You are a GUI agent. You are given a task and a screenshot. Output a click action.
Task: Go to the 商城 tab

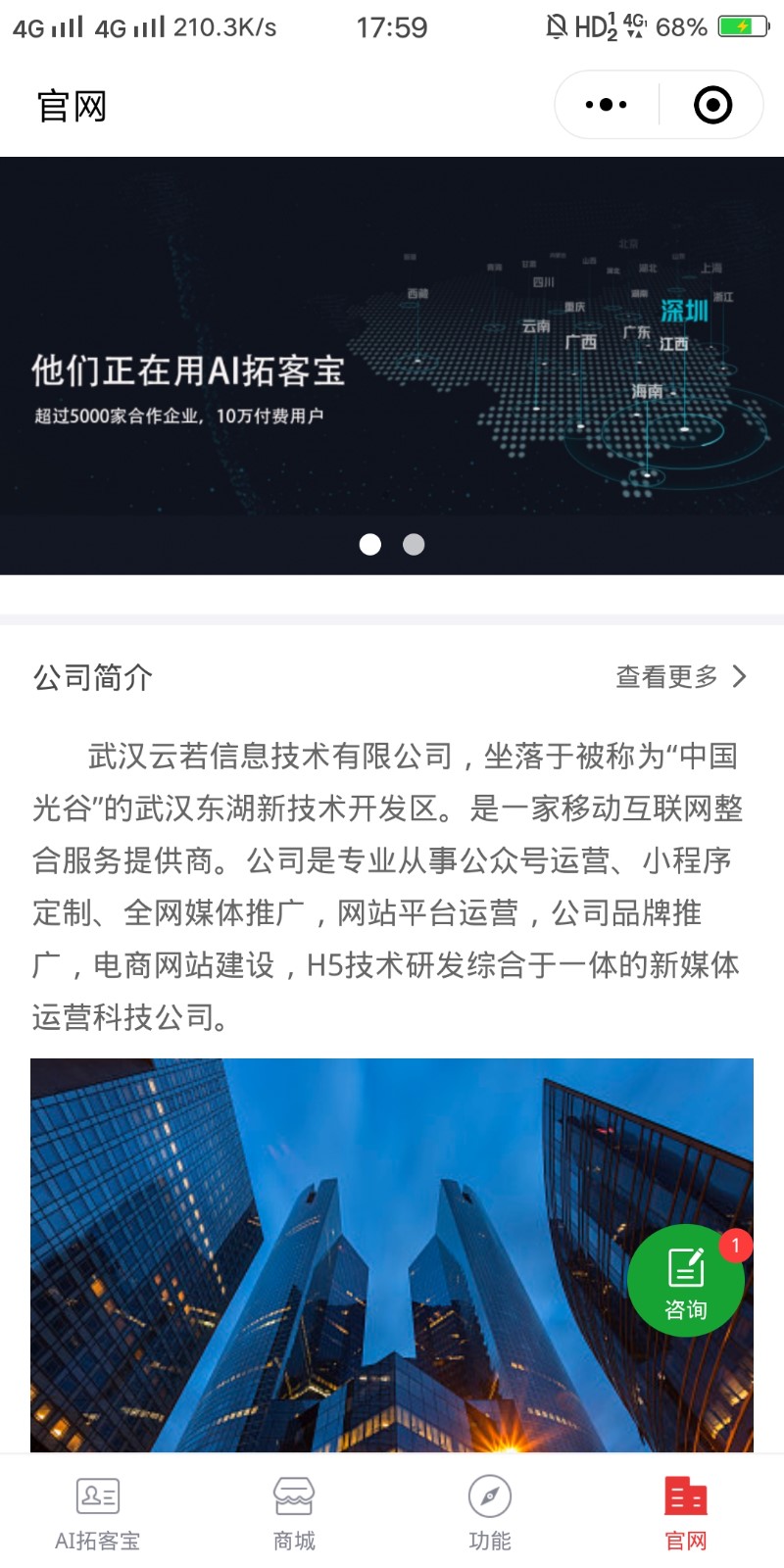pos(294,1513)
